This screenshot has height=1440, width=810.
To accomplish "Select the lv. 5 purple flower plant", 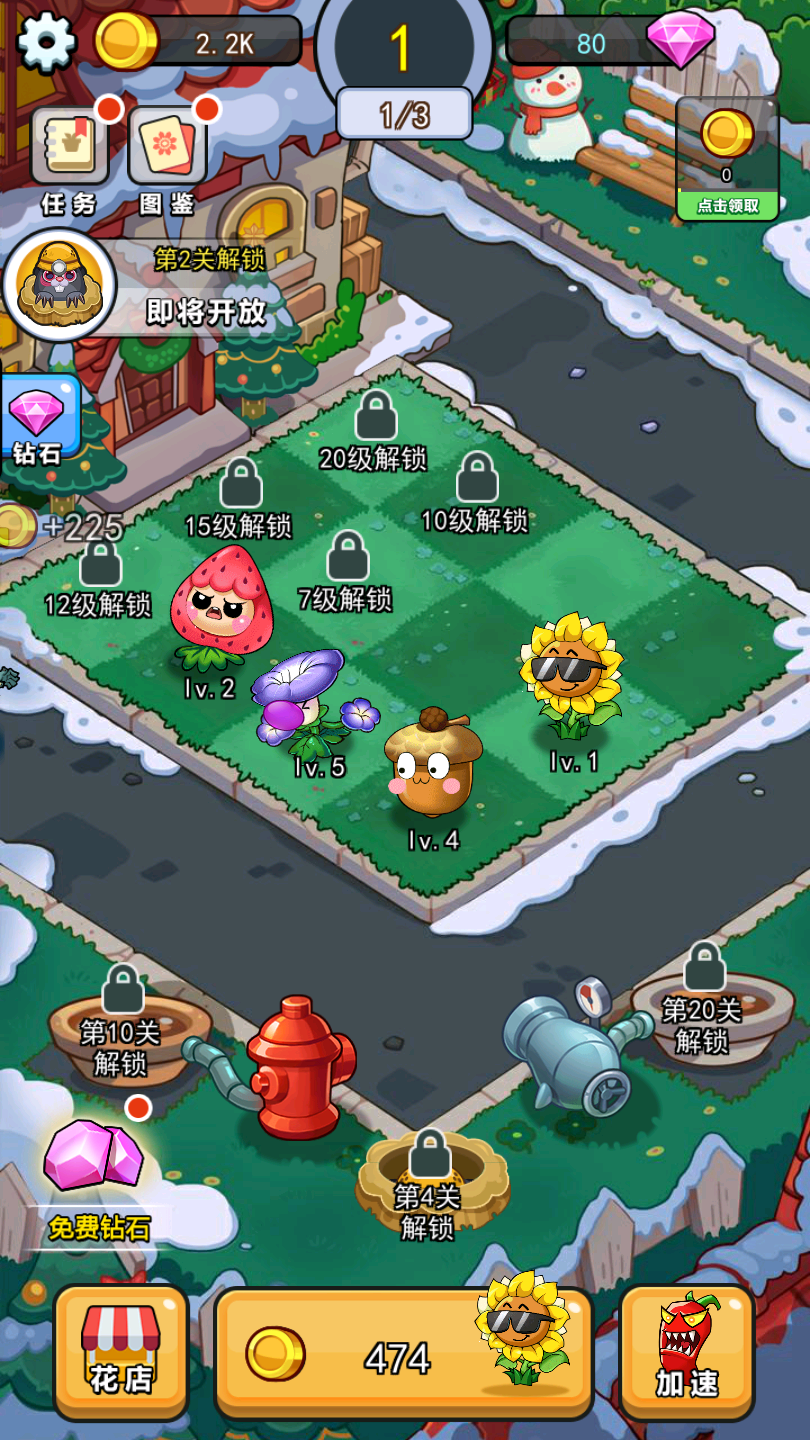I will pos(312,705).
